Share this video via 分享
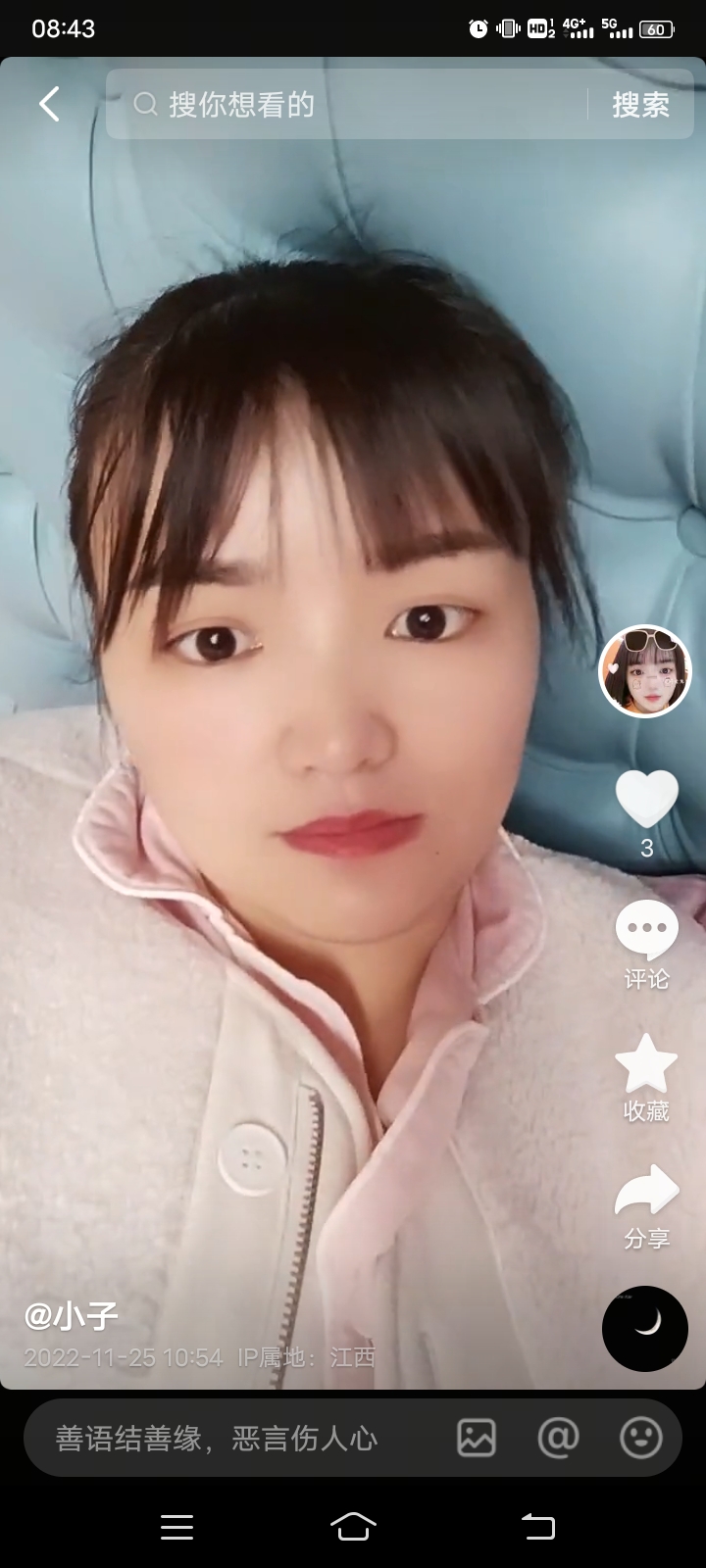The image size is (706, 1568). [646, 1193]
